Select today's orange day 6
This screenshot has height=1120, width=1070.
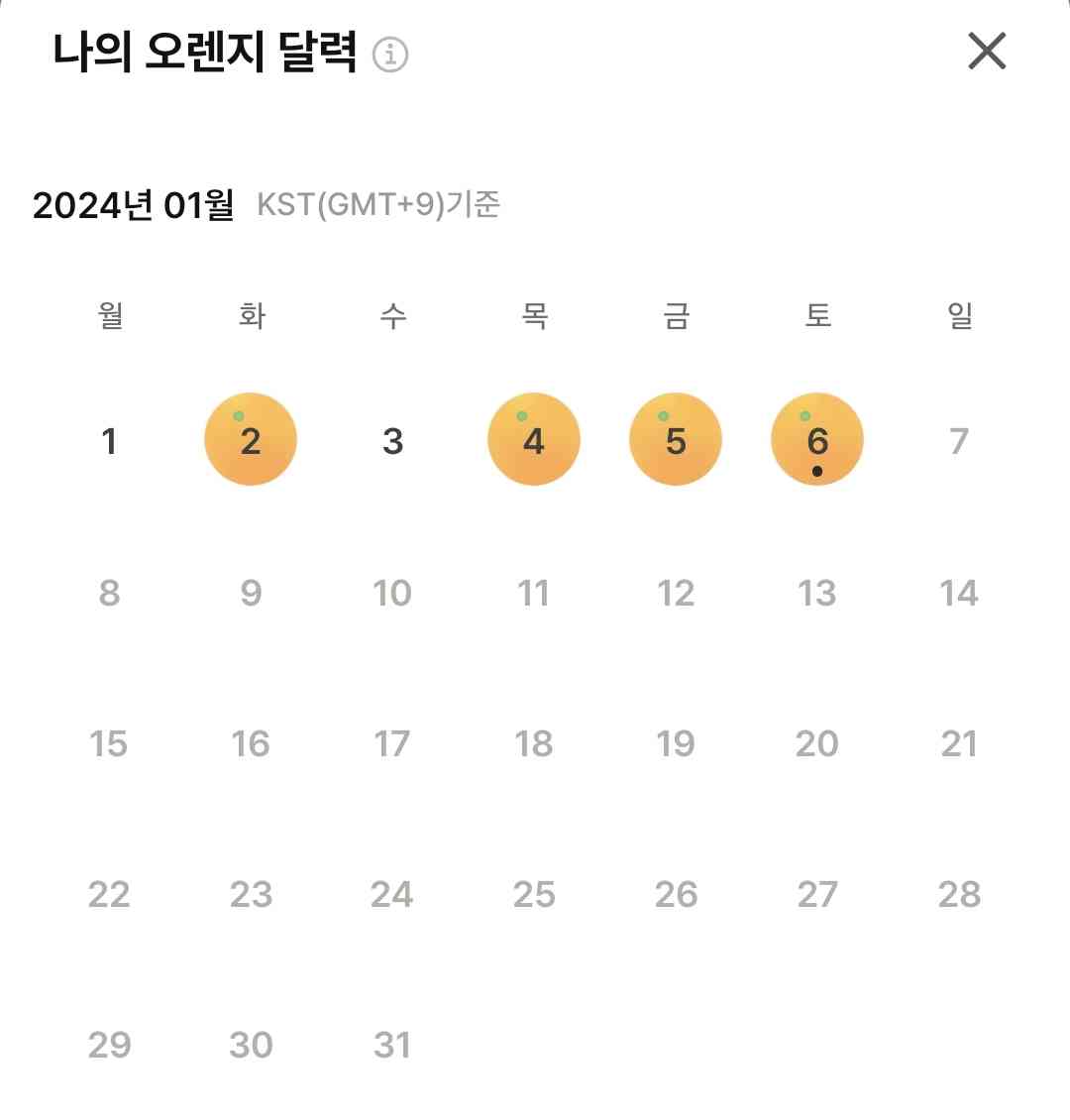pos(817,440)
